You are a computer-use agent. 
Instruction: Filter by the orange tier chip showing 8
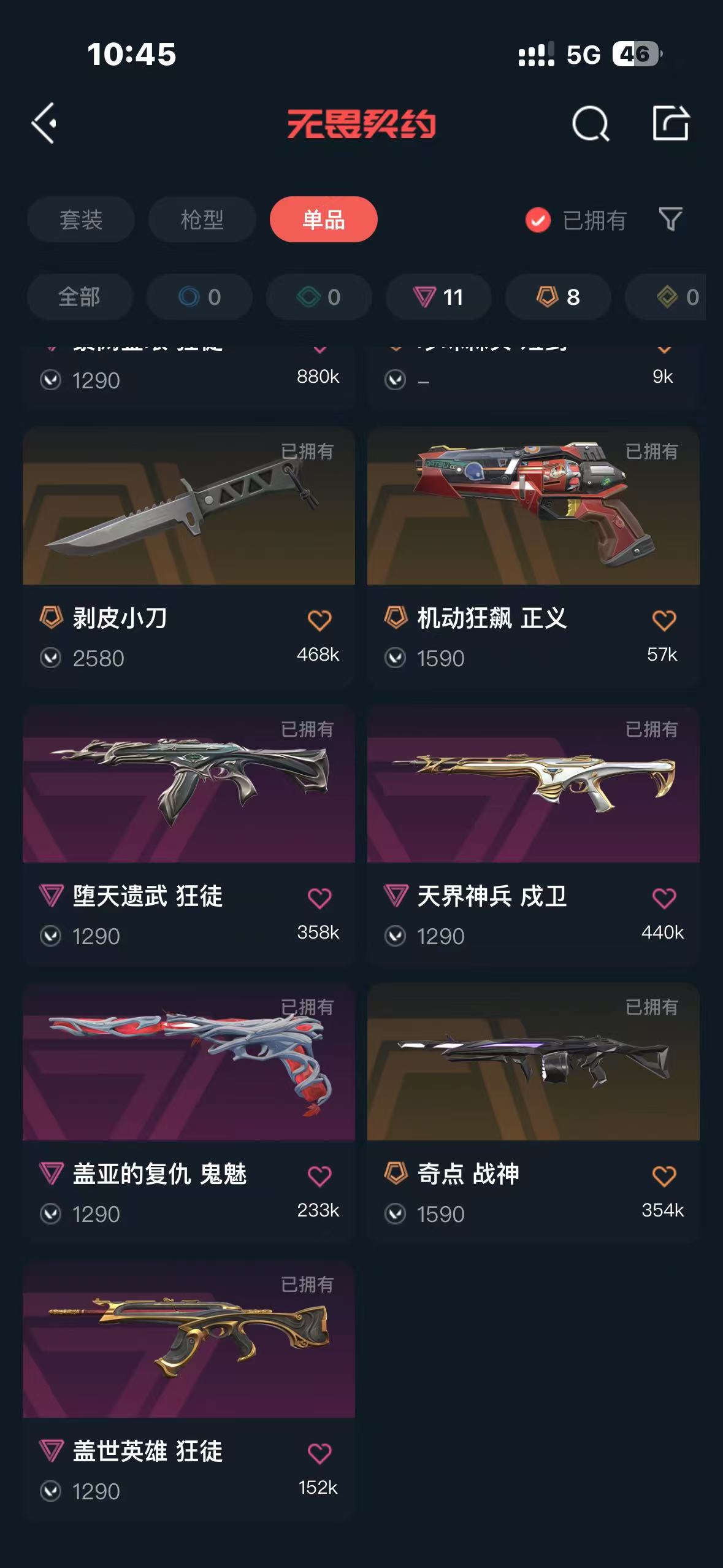point(557,297)
